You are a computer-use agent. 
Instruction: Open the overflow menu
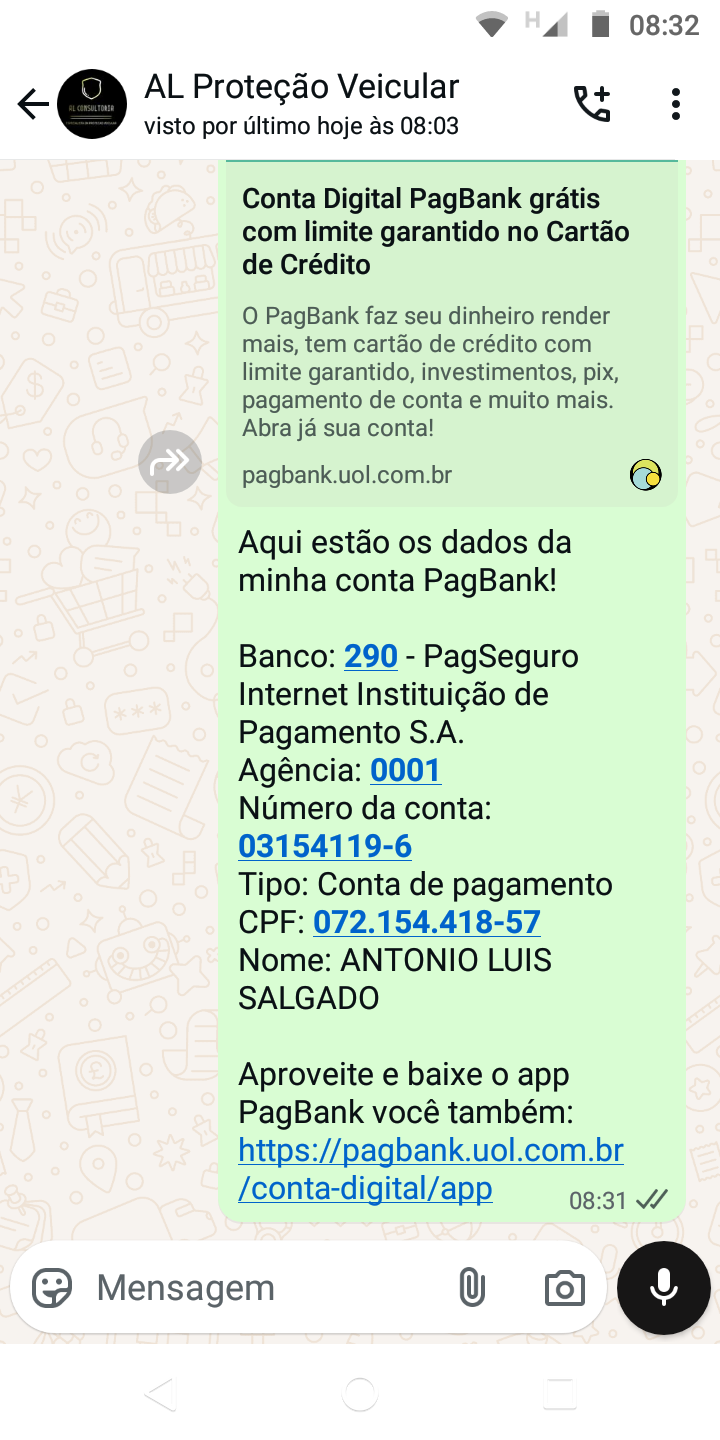[x=676, y=104]
